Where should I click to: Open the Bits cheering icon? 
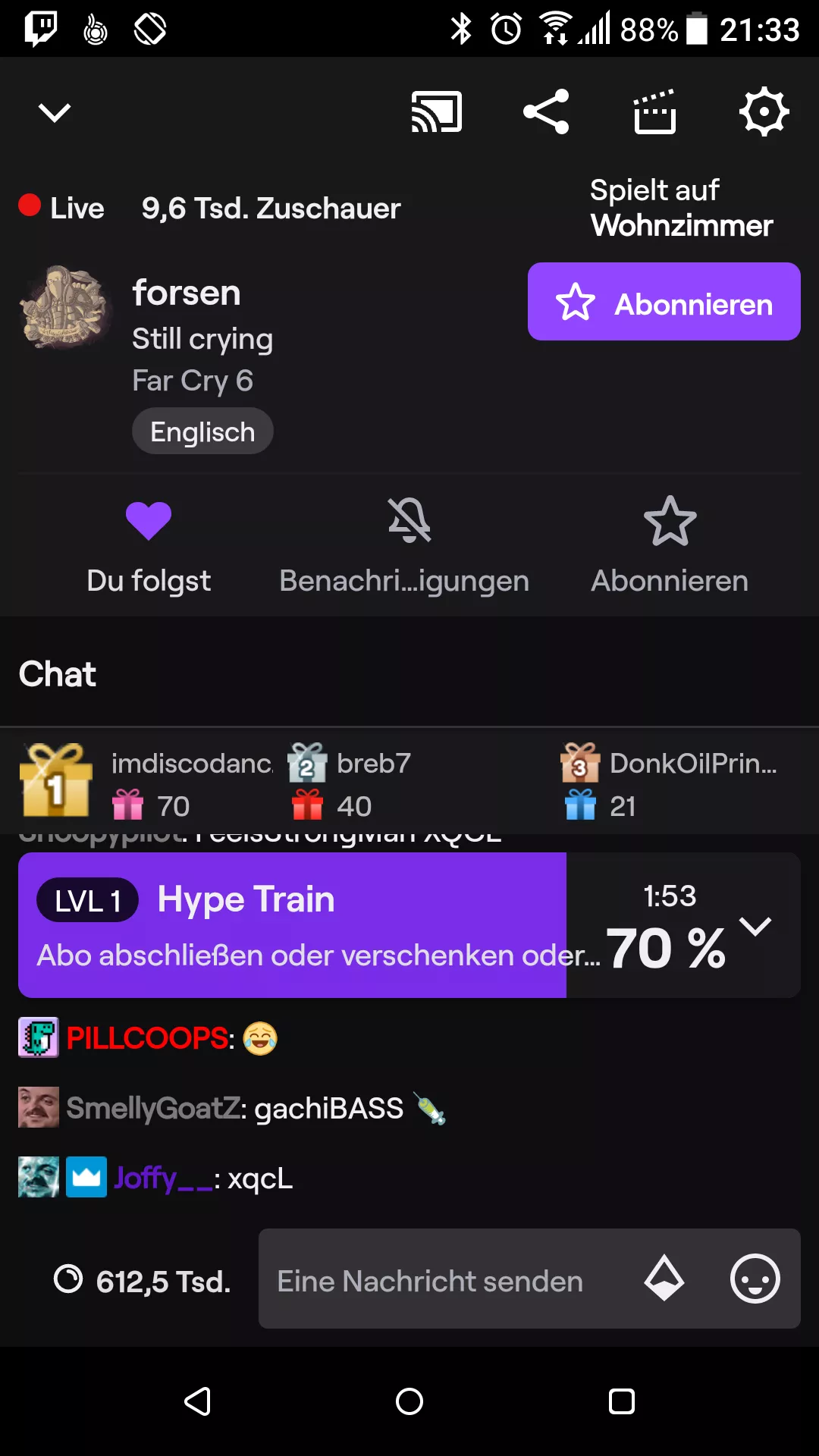click(664, 1279)
